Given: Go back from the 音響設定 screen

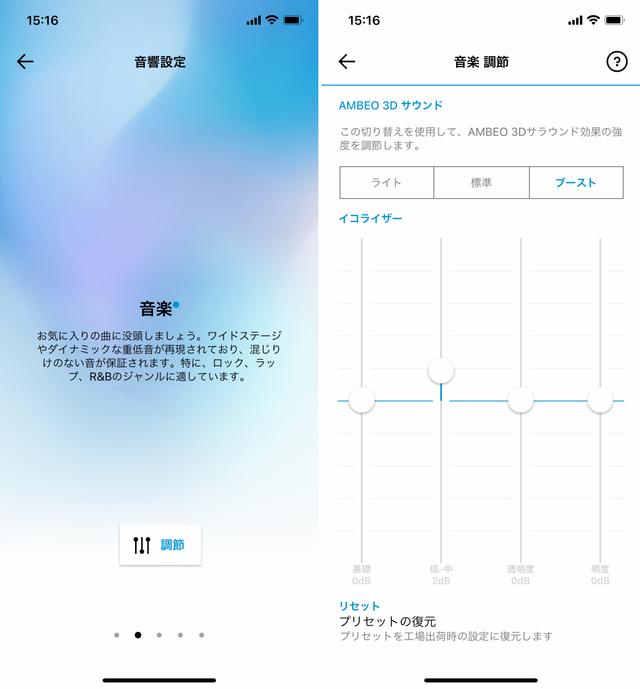Looking at the screenshot, I should 26,62.
